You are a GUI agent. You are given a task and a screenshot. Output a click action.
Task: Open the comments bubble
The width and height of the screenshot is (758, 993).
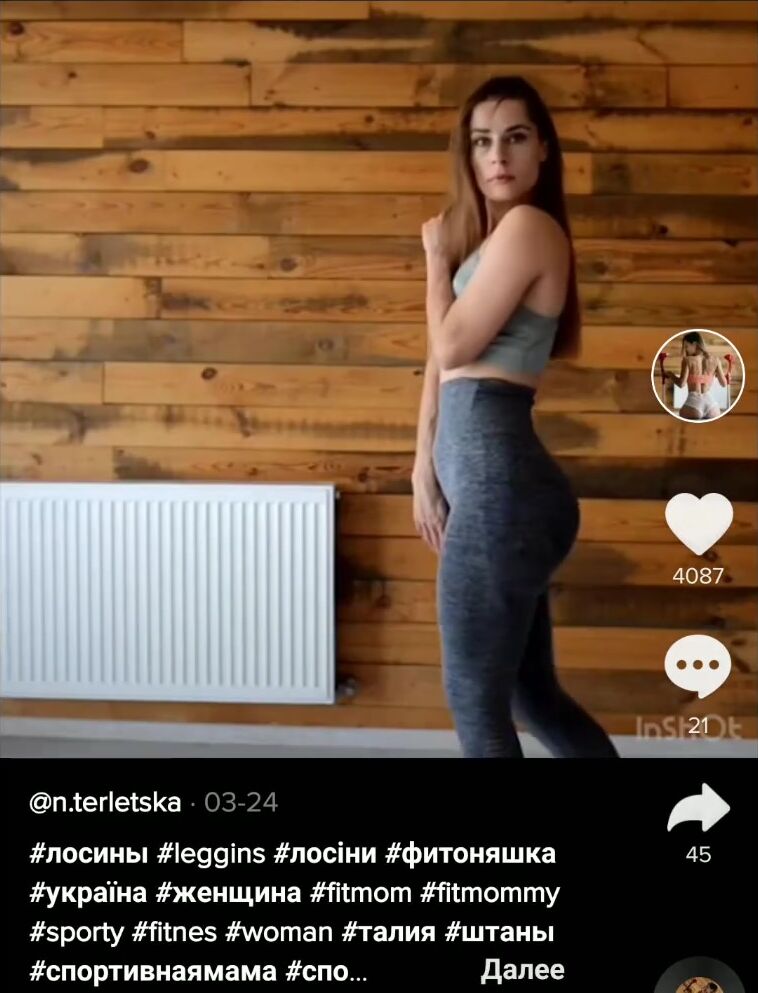[x=698, y=665]
